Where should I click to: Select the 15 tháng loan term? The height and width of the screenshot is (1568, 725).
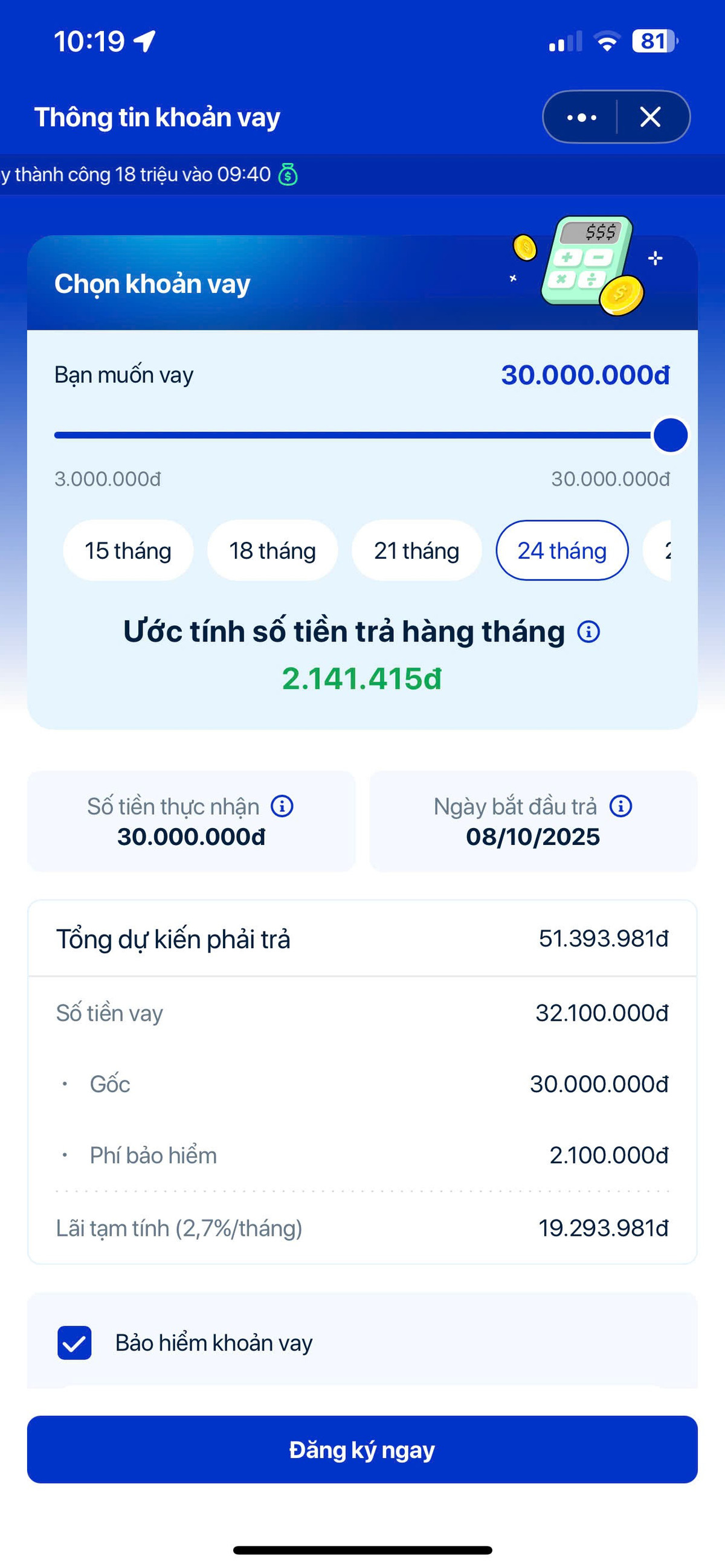128,551
